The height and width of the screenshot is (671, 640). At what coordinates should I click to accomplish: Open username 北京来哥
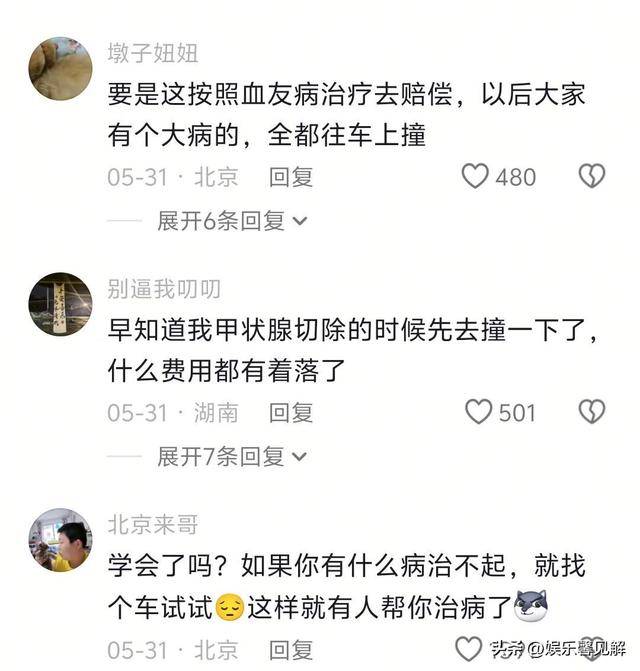(x=153, y=524)
